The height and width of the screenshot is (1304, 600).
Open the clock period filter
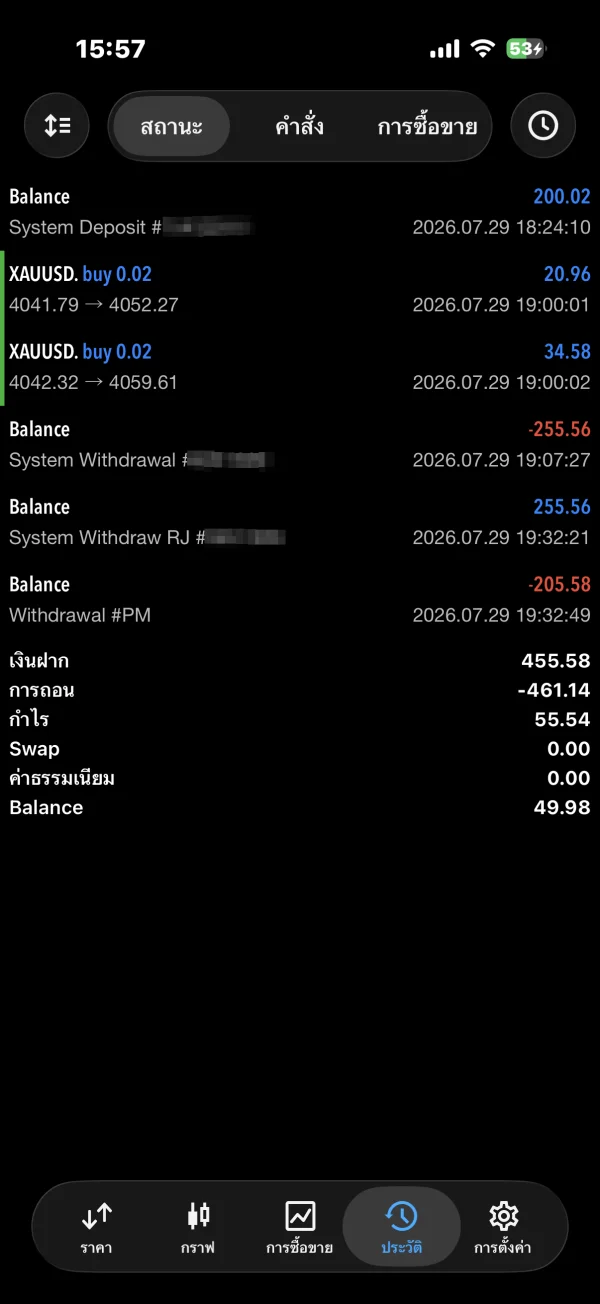pos(543,126)
